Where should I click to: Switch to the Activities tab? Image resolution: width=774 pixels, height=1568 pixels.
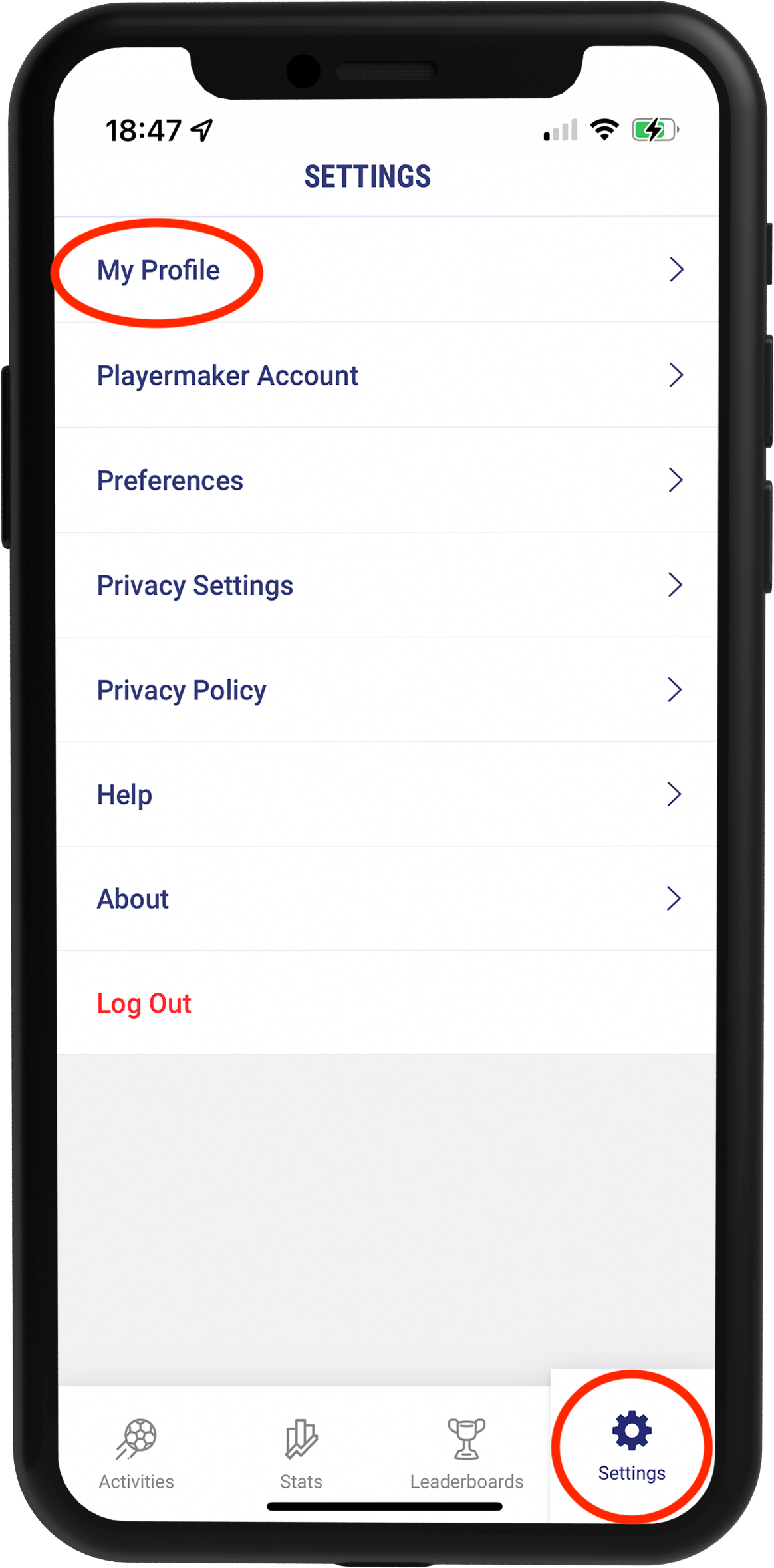[136, 1453]
